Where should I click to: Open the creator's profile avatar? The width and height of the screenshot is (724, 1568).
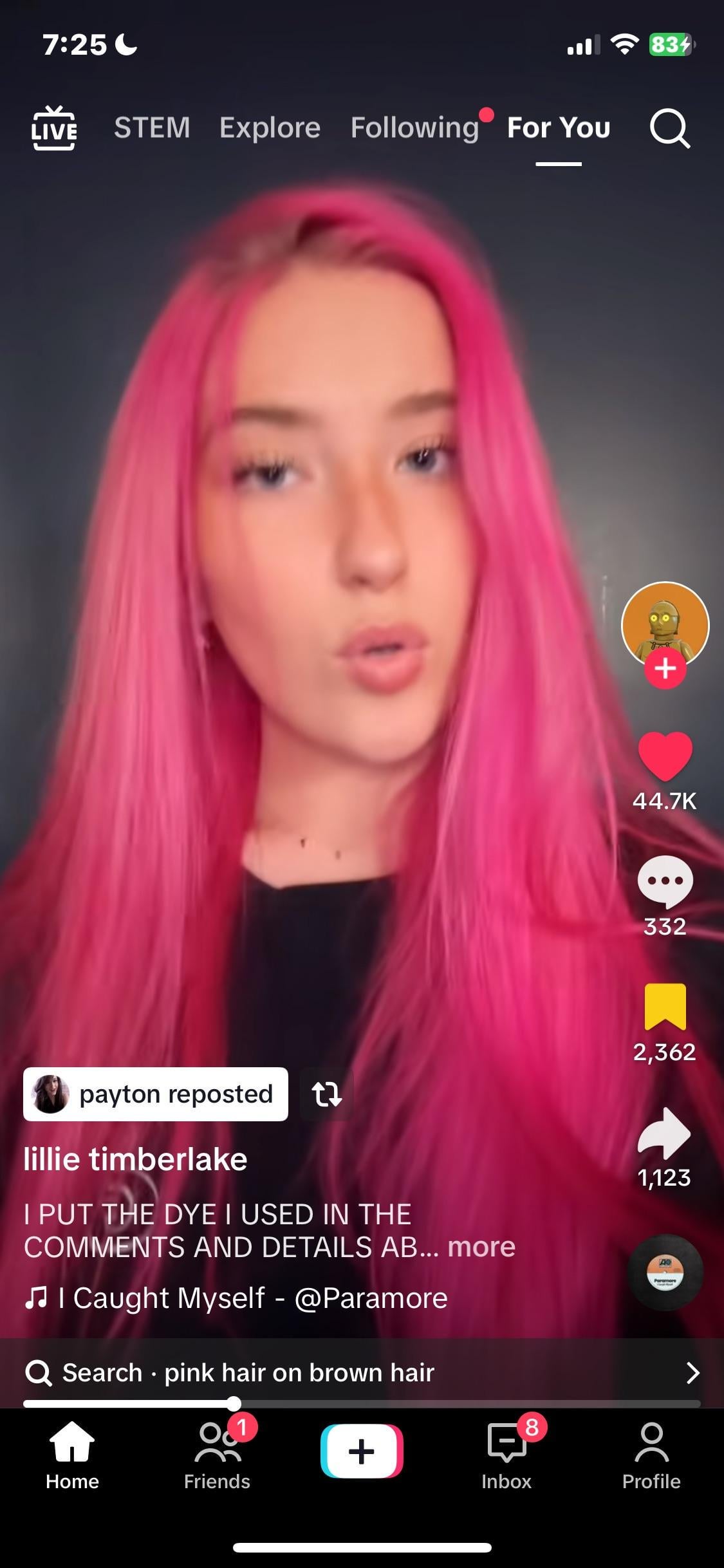click(x=665, y=622)
